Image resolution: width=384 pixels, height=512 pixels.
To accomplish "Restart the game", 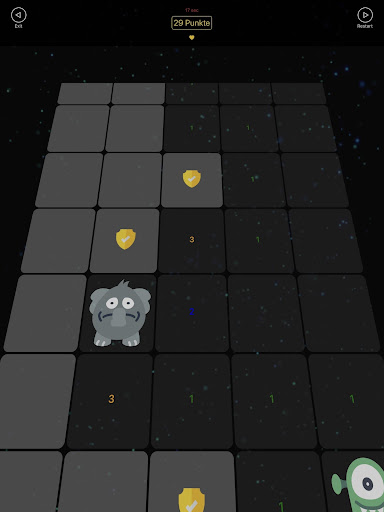I will click(x=365, y=18).
